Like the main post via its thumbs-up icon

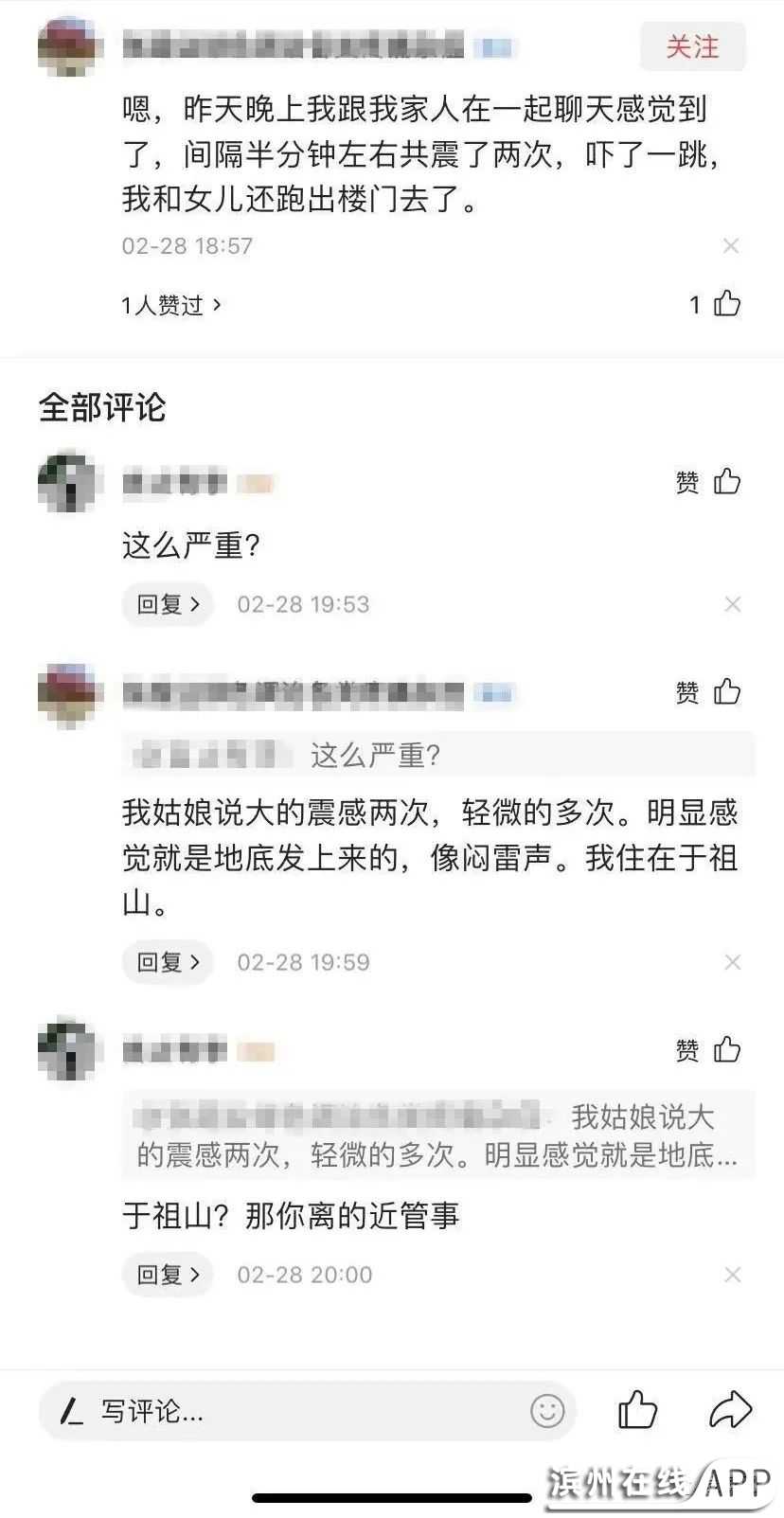pyautogui.click(x=726, y=302)
